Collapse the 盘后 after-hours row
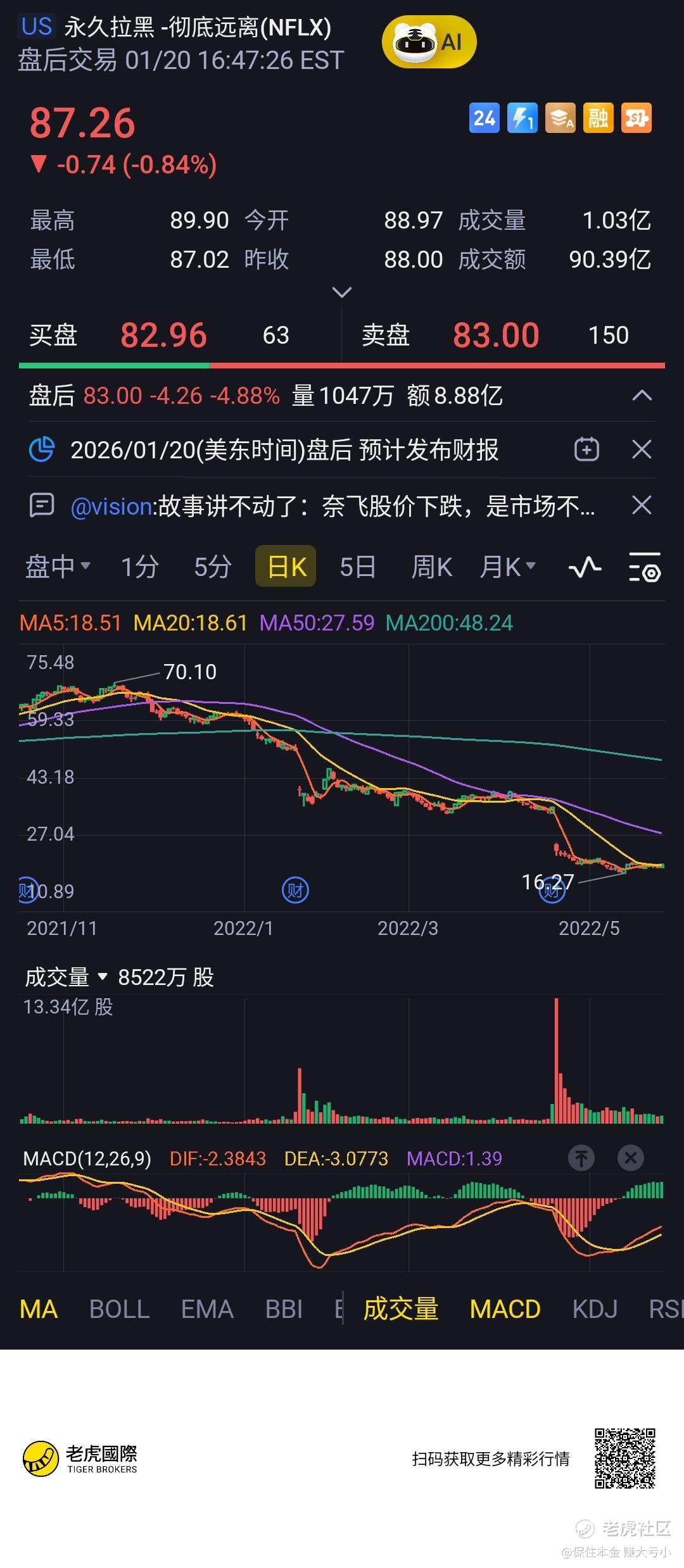The width and height of the screenshot is (684, 1568). point(642,396)
